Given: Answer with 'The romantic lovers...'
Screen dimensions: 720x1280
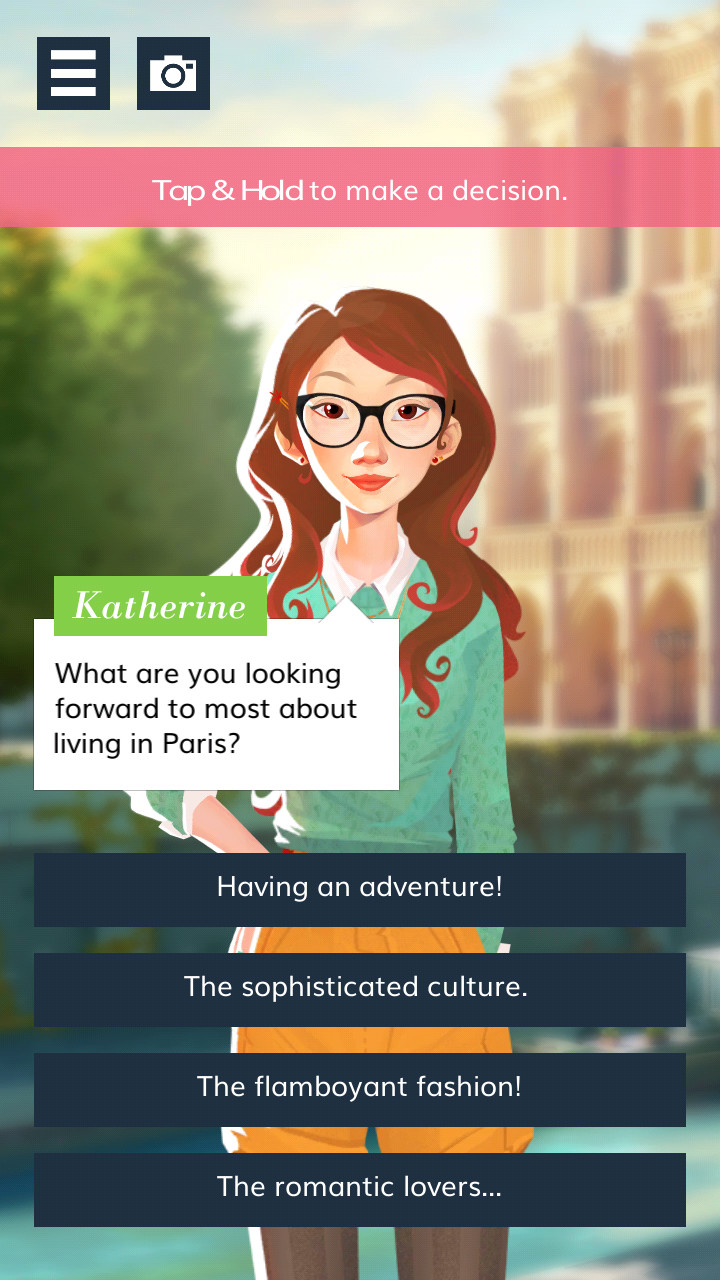Looking at the screenshot, I should point(360,1189).
